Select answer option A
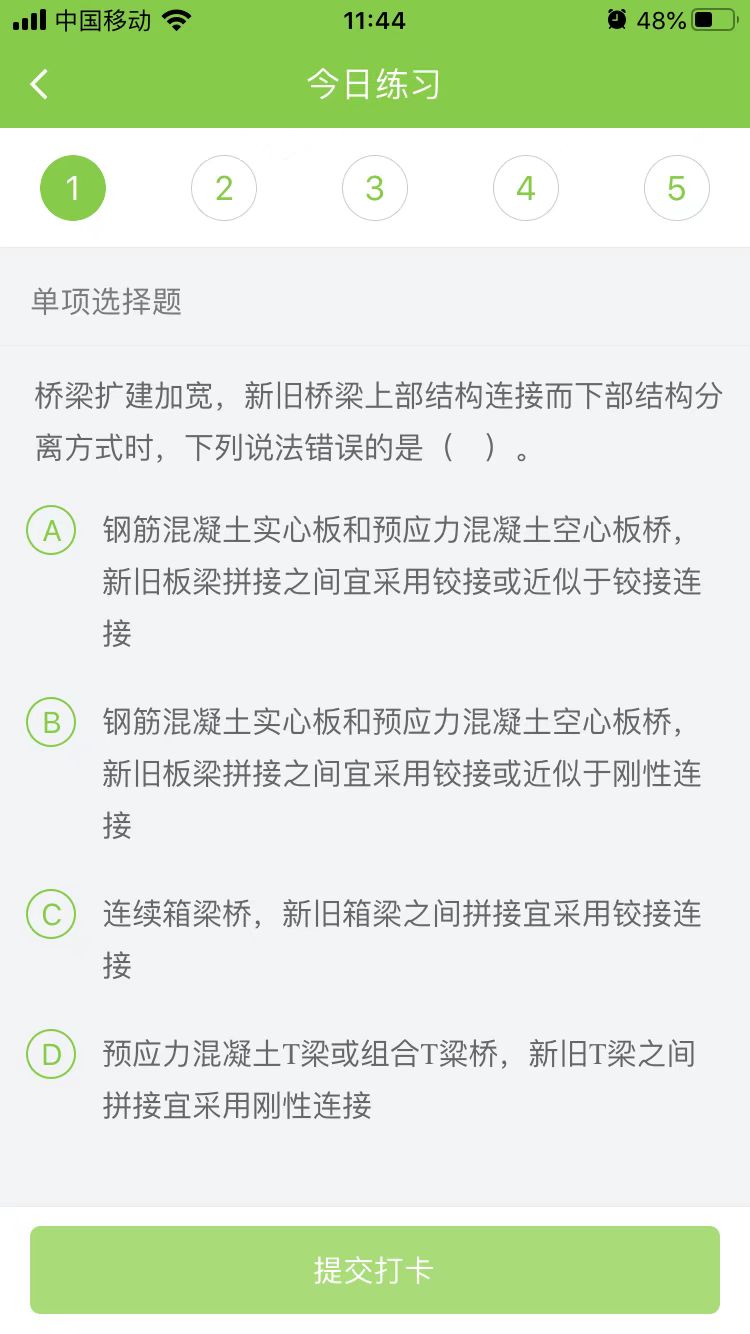750x1334 pixels. [x=52, y=531]
